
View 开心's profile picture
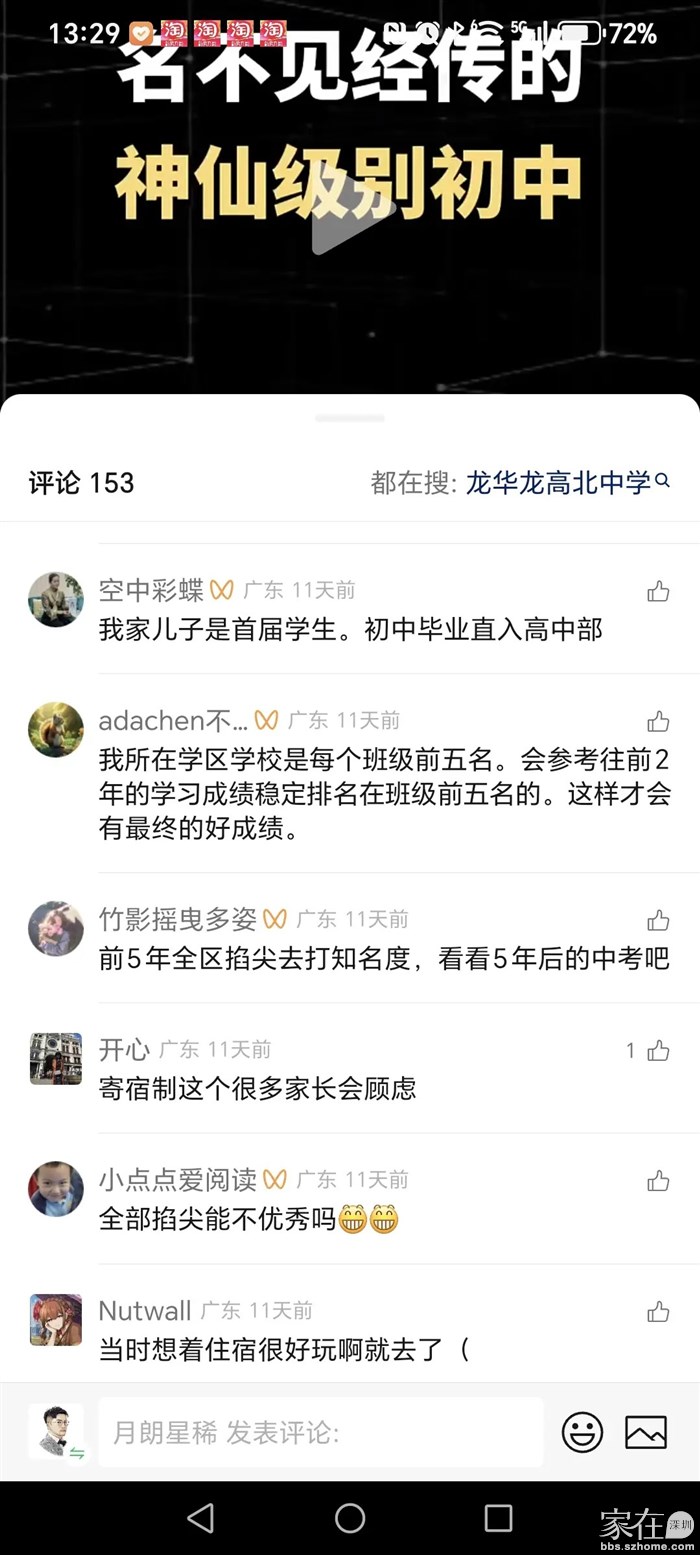[56, 1059]
